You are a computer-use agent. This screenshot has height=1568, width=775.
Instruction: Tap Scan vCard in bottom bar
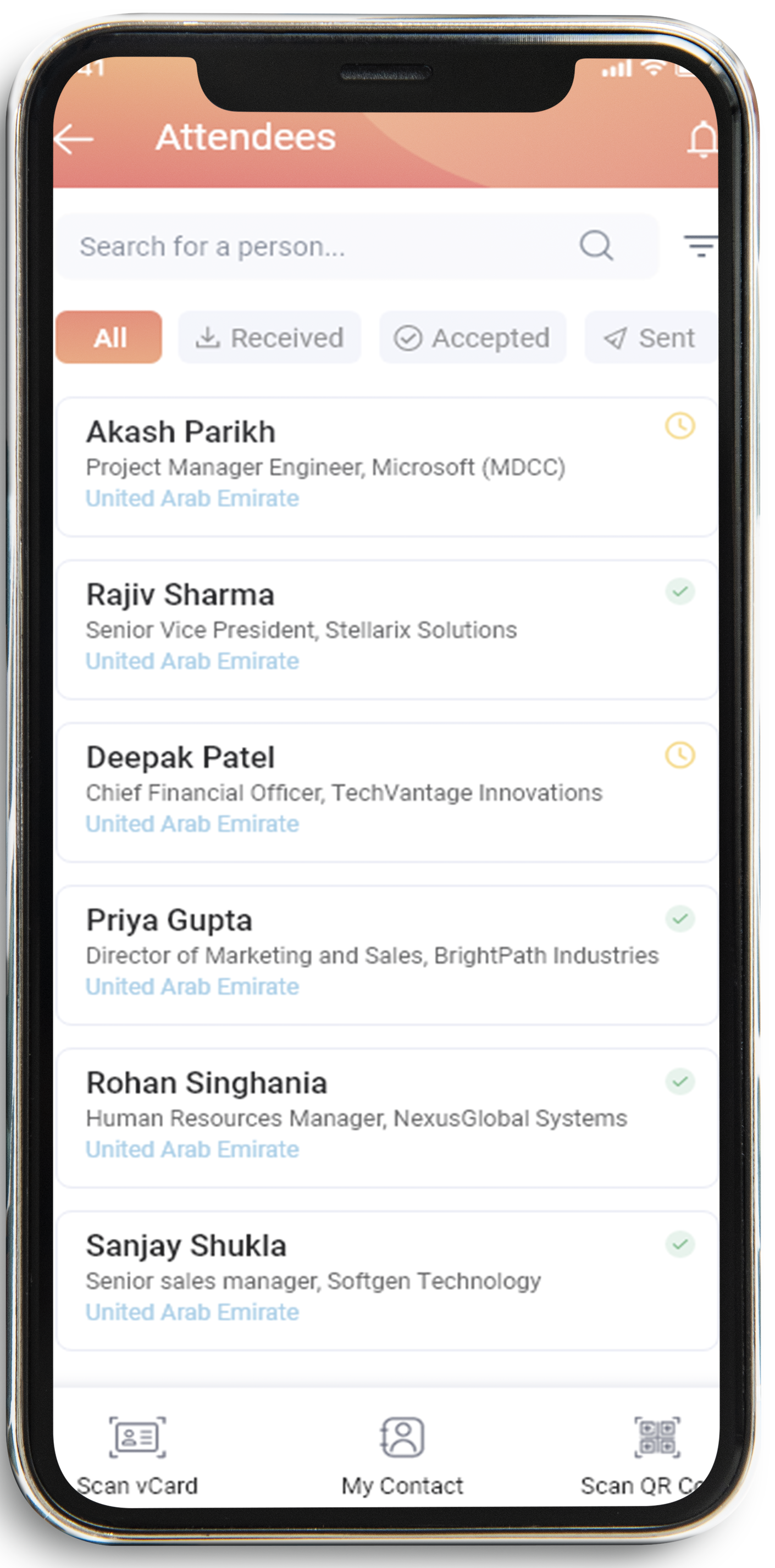137,1456
